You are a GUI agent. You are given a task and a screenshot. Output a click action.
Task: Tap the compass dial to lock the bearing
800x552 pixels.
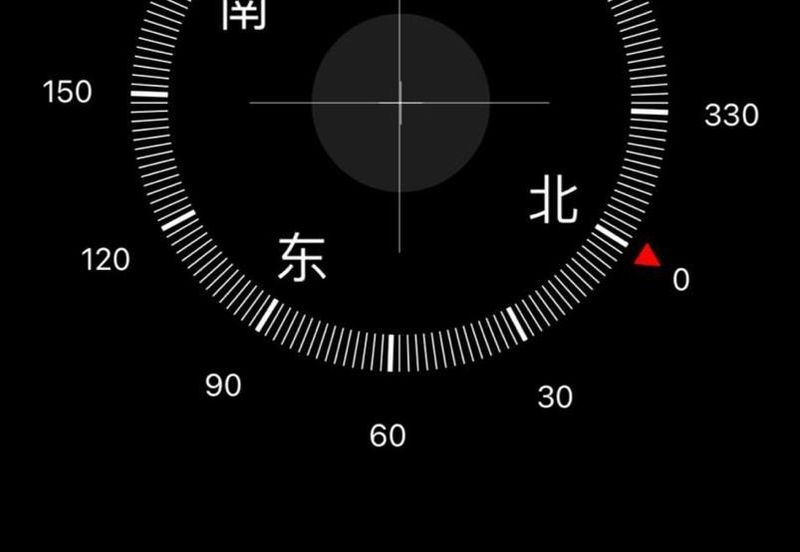pos(400,103)
